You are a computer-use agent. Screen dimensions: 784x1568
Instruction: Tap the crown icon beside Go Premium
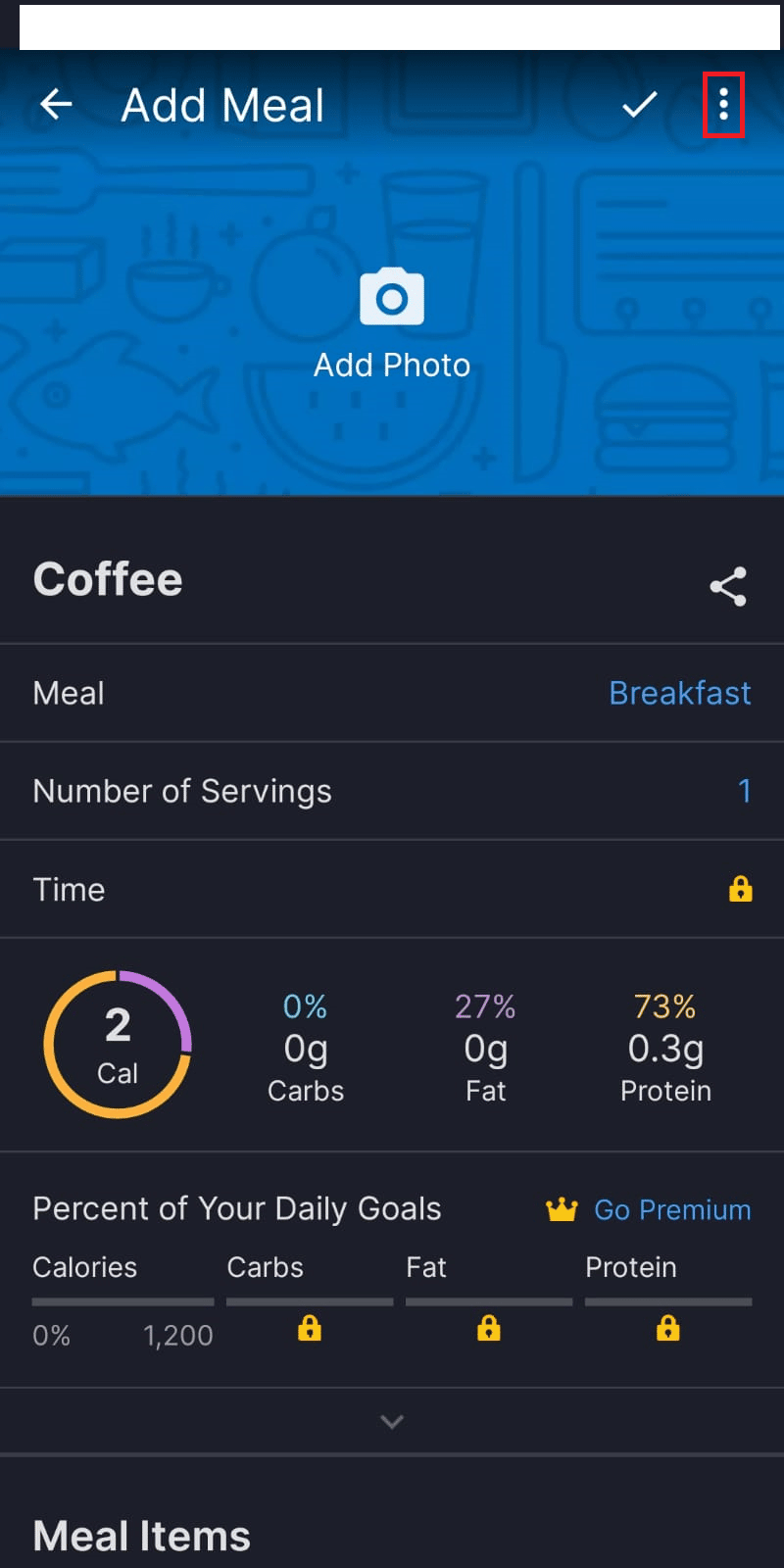tap(561, 1209)
